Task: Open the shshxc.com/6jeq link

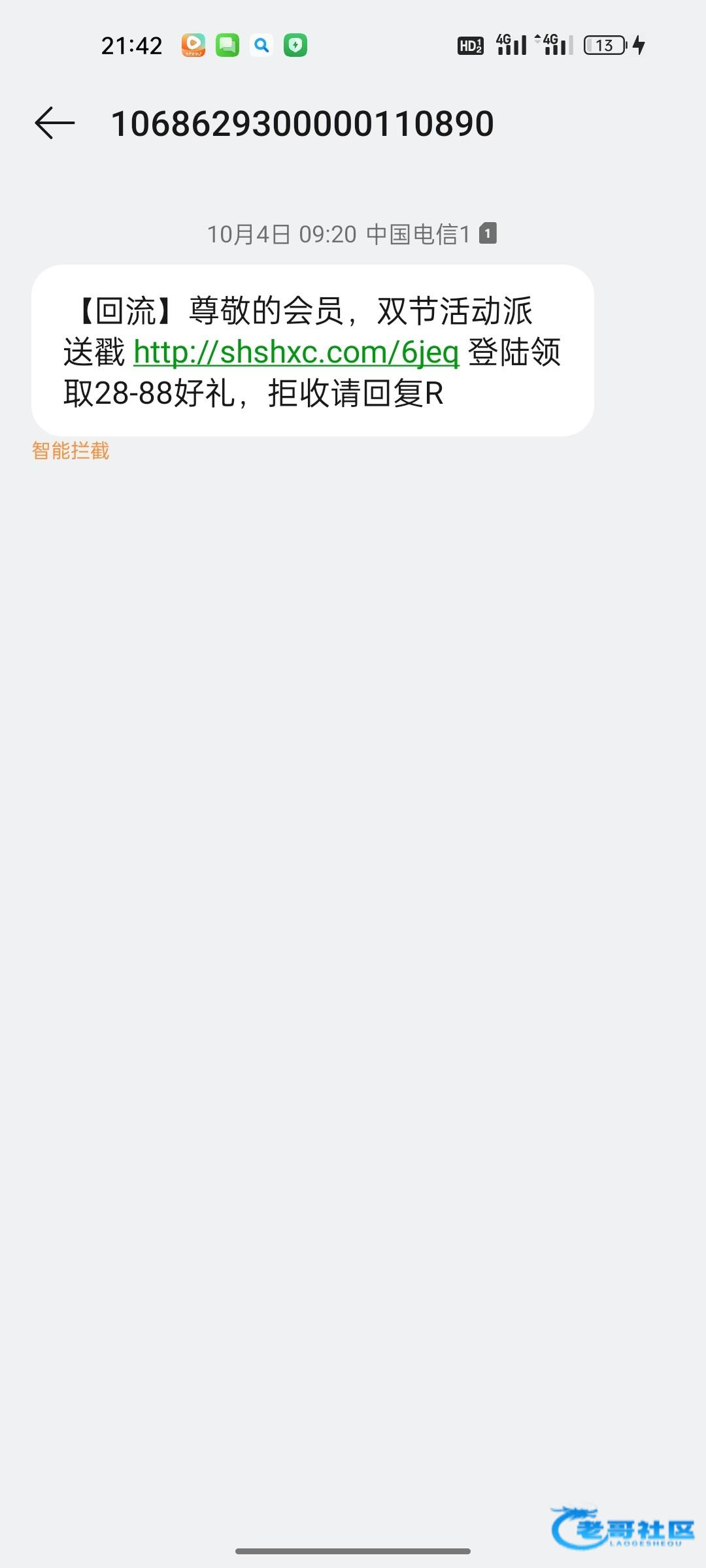Action: (x=296, y=353)
